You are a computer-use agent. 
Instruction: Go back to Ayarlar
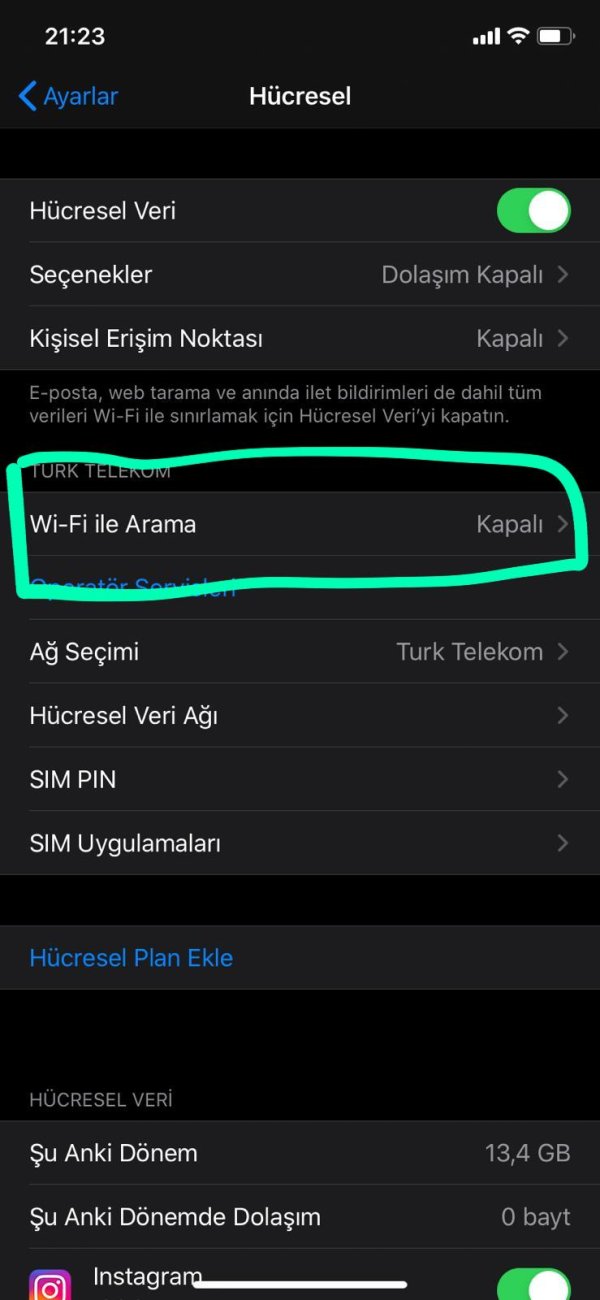[68, 97]
